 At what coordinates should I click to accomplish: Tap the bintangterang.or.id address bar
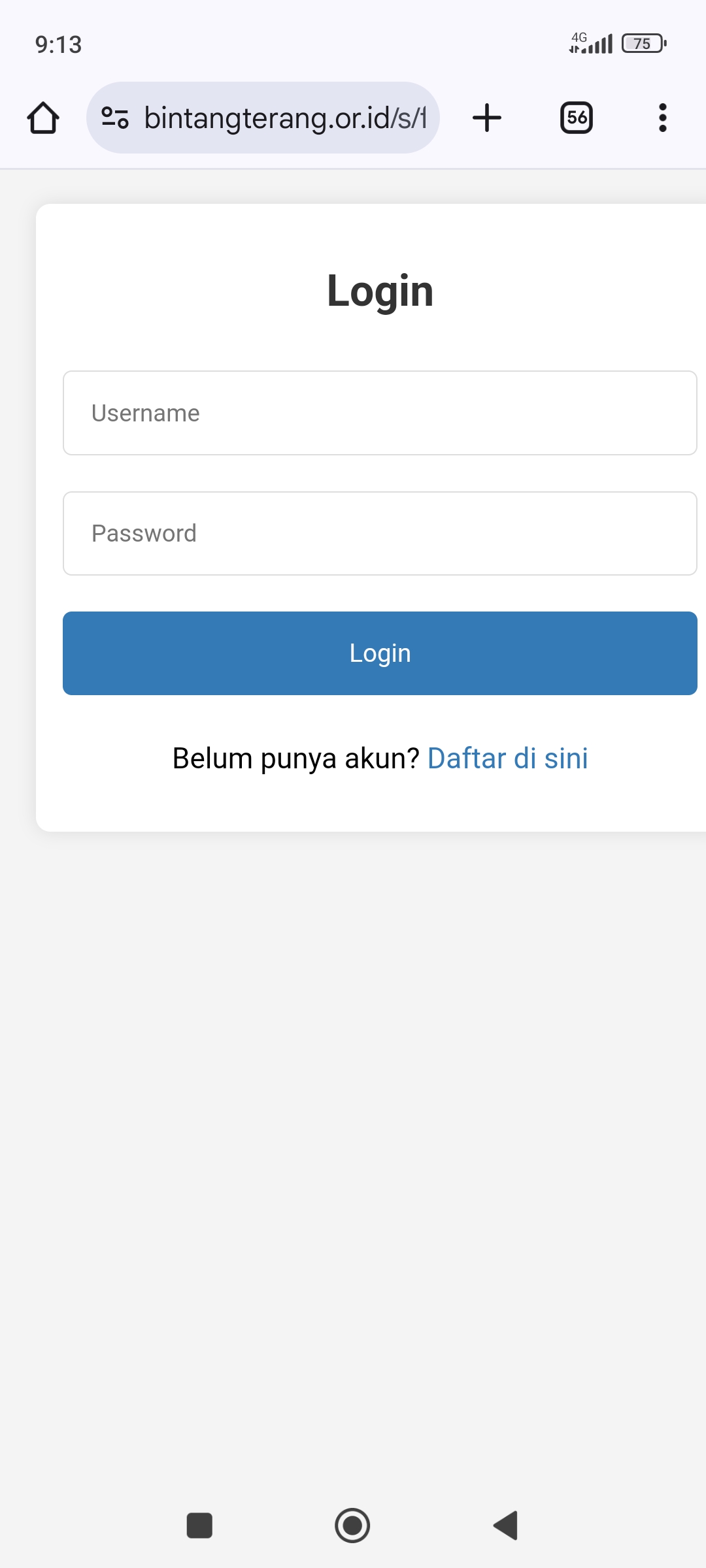pyautogui.click(x=285, y=118)
